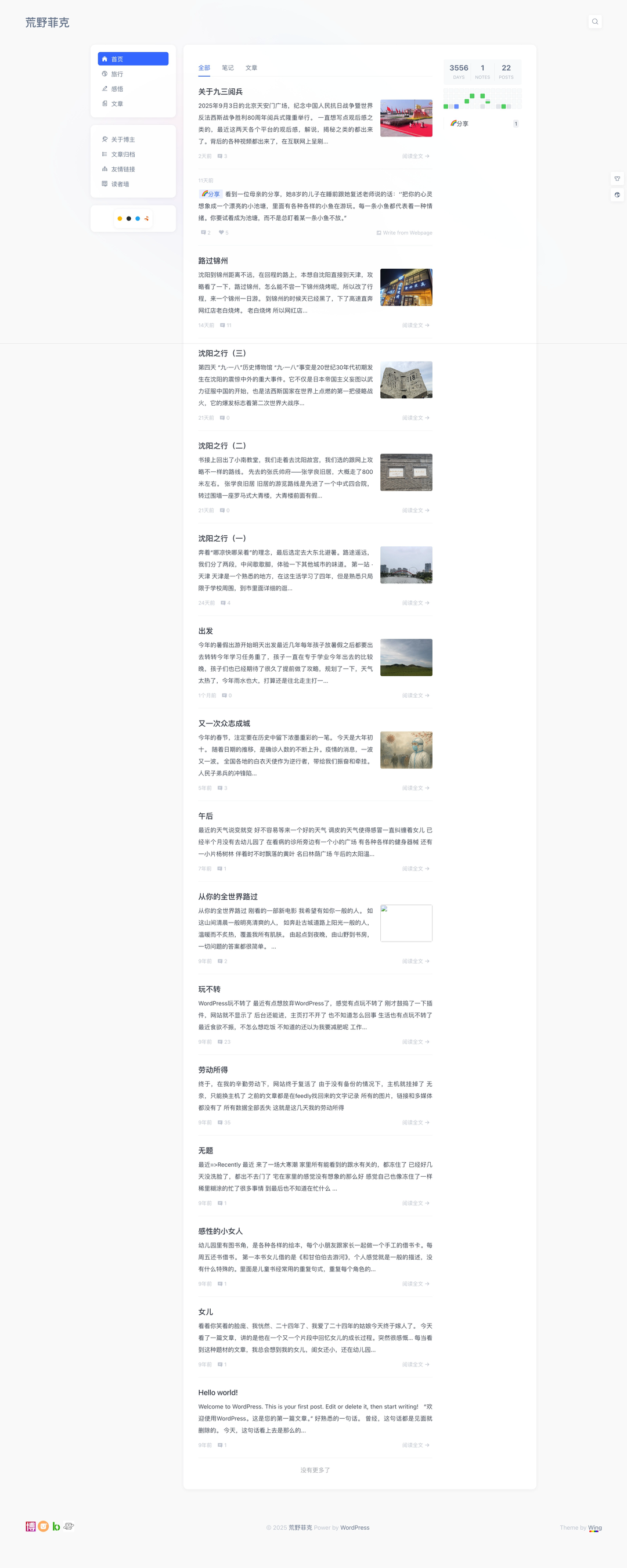Like the 分享 note with heart icon
This screenshot has width=627, height=1568.
click(222, 233)
